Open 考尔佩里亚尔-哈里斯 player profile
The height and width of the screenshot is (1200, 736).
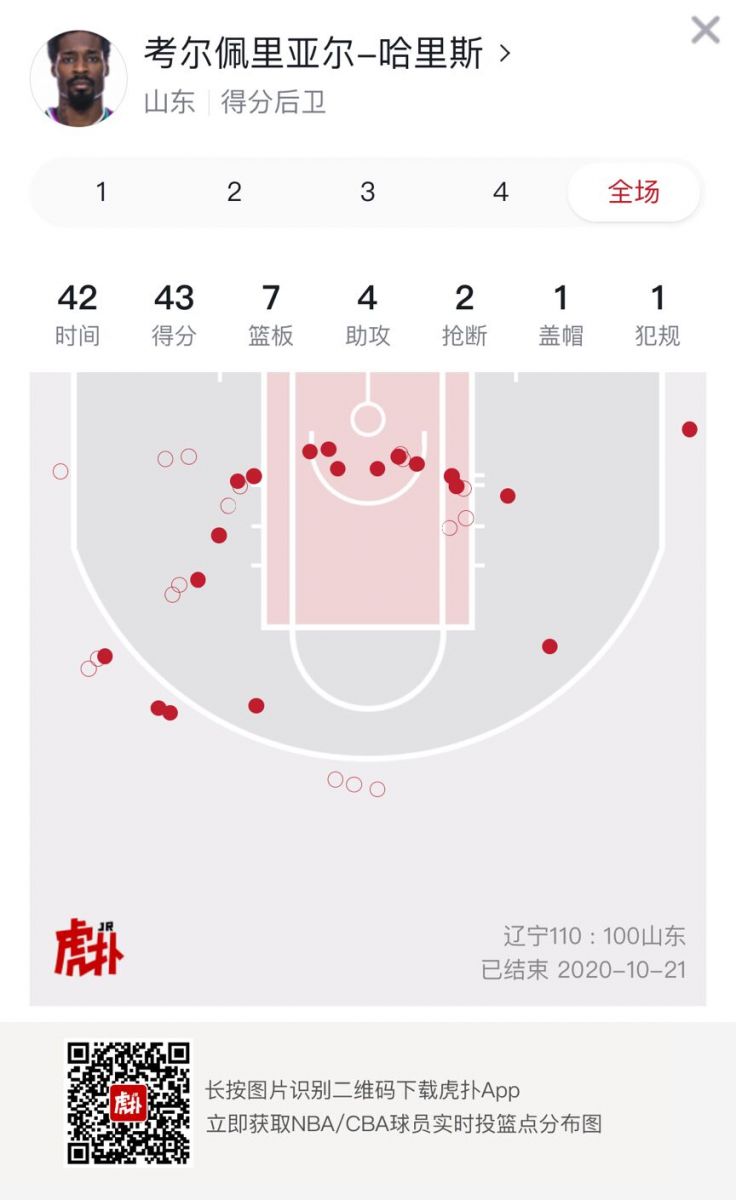click(327, 54)
